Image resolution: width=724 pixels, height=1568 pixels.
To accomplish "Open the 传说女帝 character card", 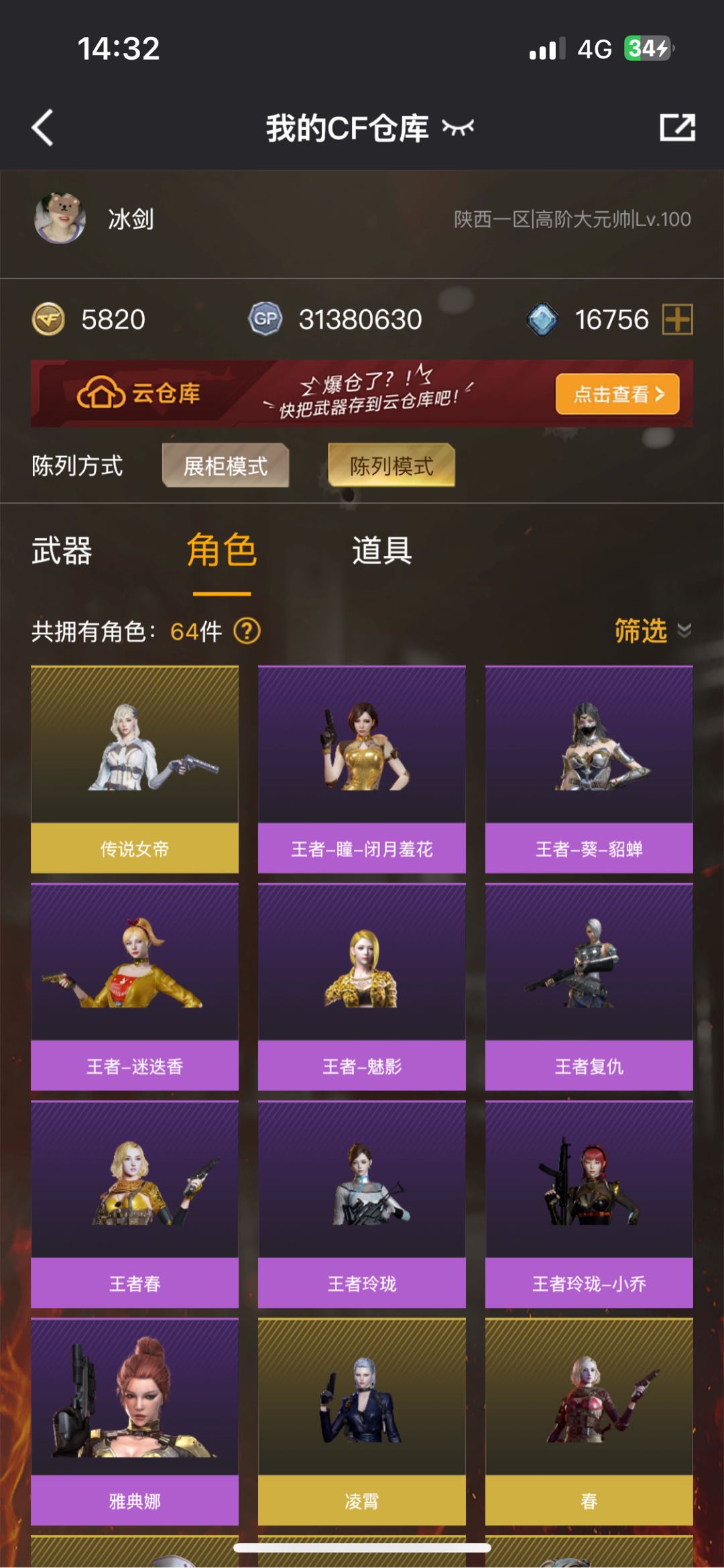I will click(135, 769).
